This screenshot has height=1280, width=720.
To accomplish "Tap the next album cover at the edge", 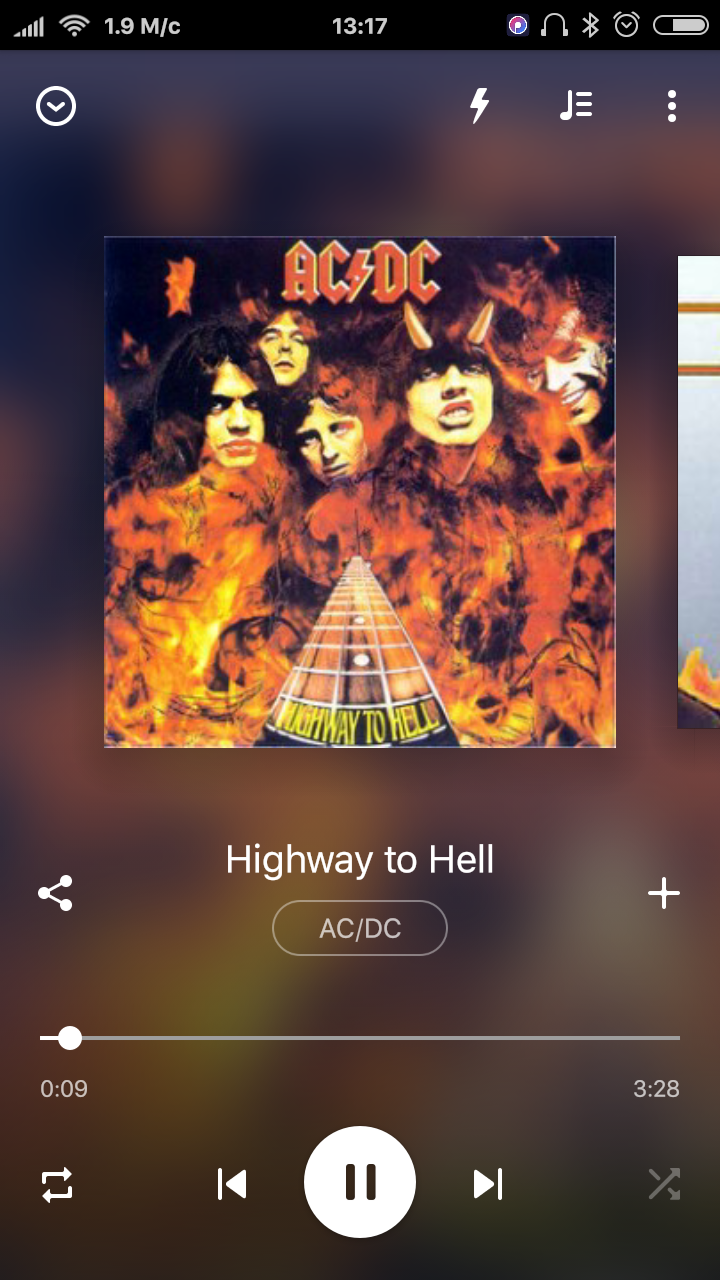I will pyautogui.click(x=699, y=492).
